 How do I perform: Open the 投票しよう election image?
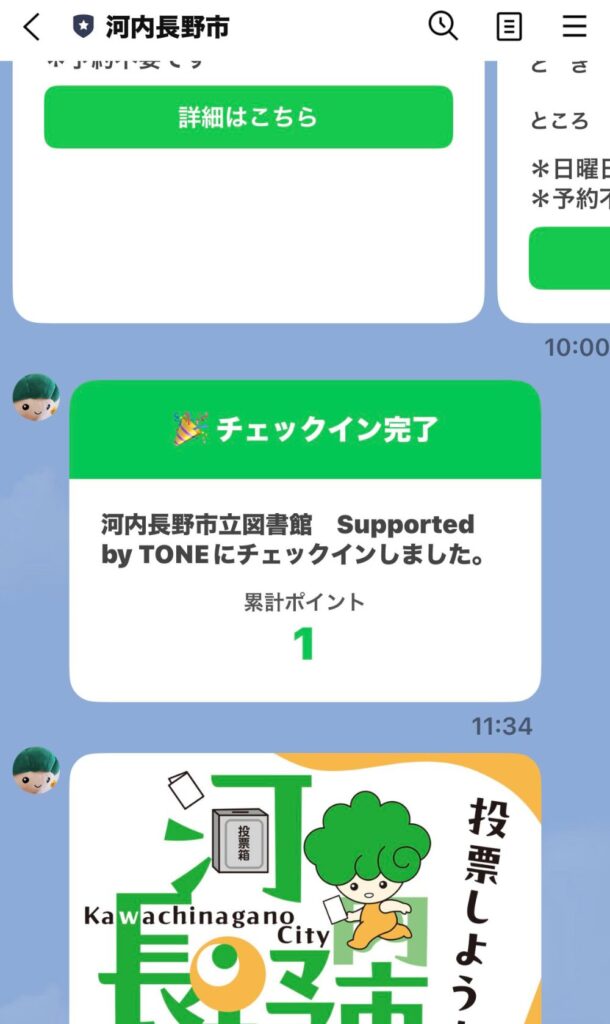(x=305, y=888)
